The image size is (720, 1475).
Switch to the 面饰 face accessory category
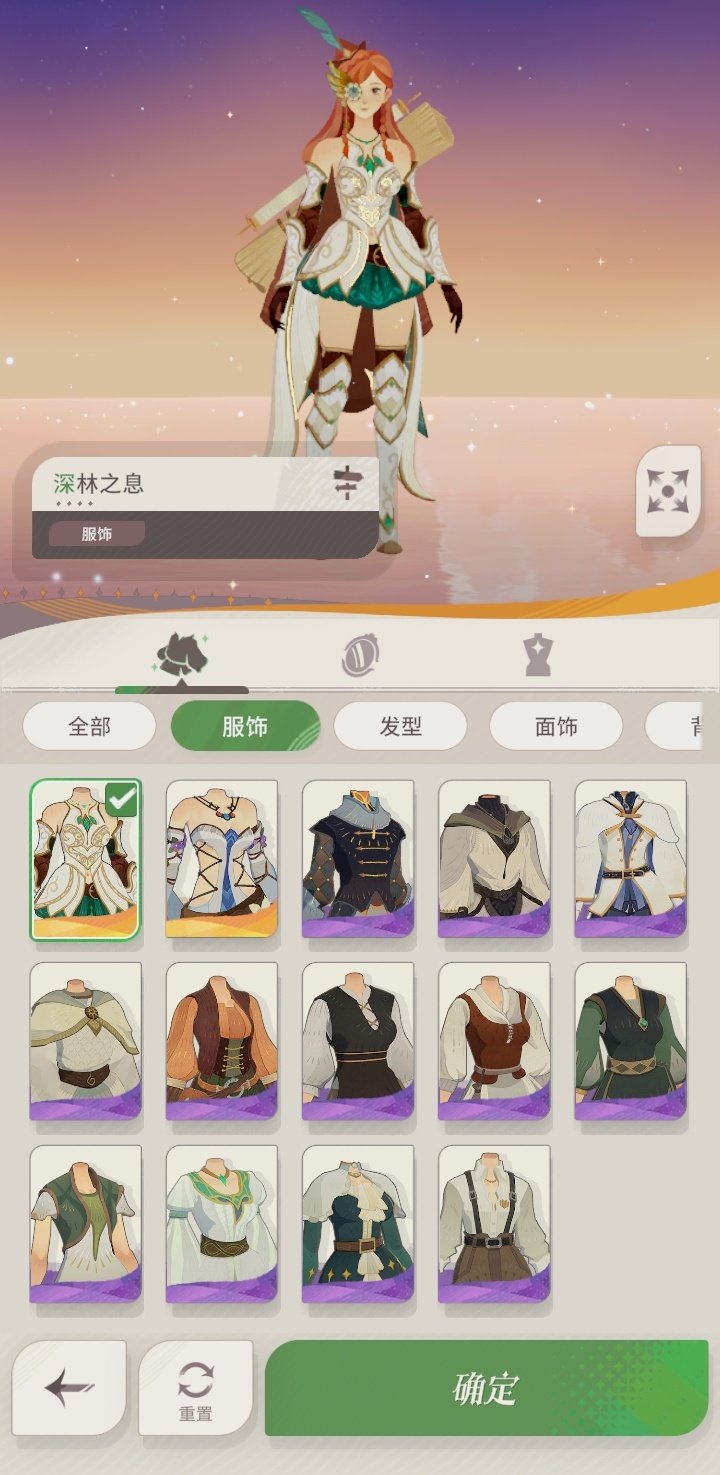coord(556,726)
